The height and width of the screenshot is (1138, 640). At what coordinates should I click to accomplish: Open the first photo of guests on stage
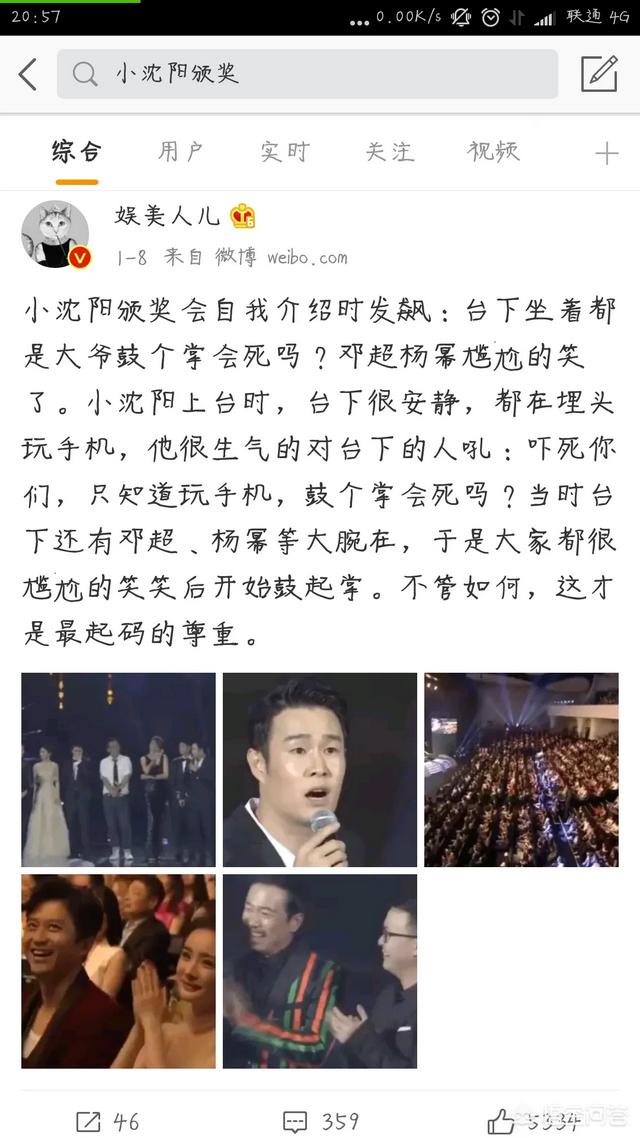[118, 769]
